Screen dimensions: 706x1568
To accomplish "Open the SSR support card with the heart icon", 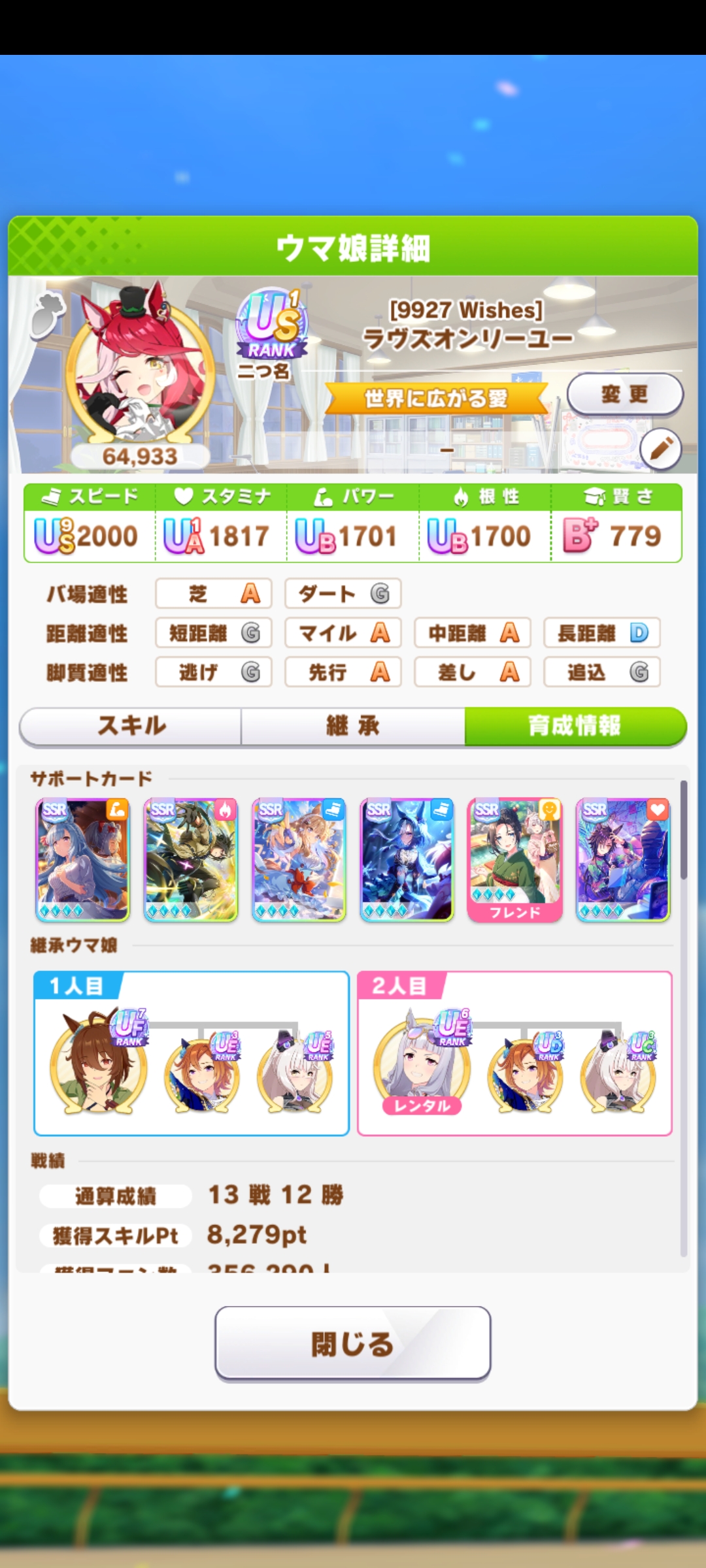I will point(623,859).
